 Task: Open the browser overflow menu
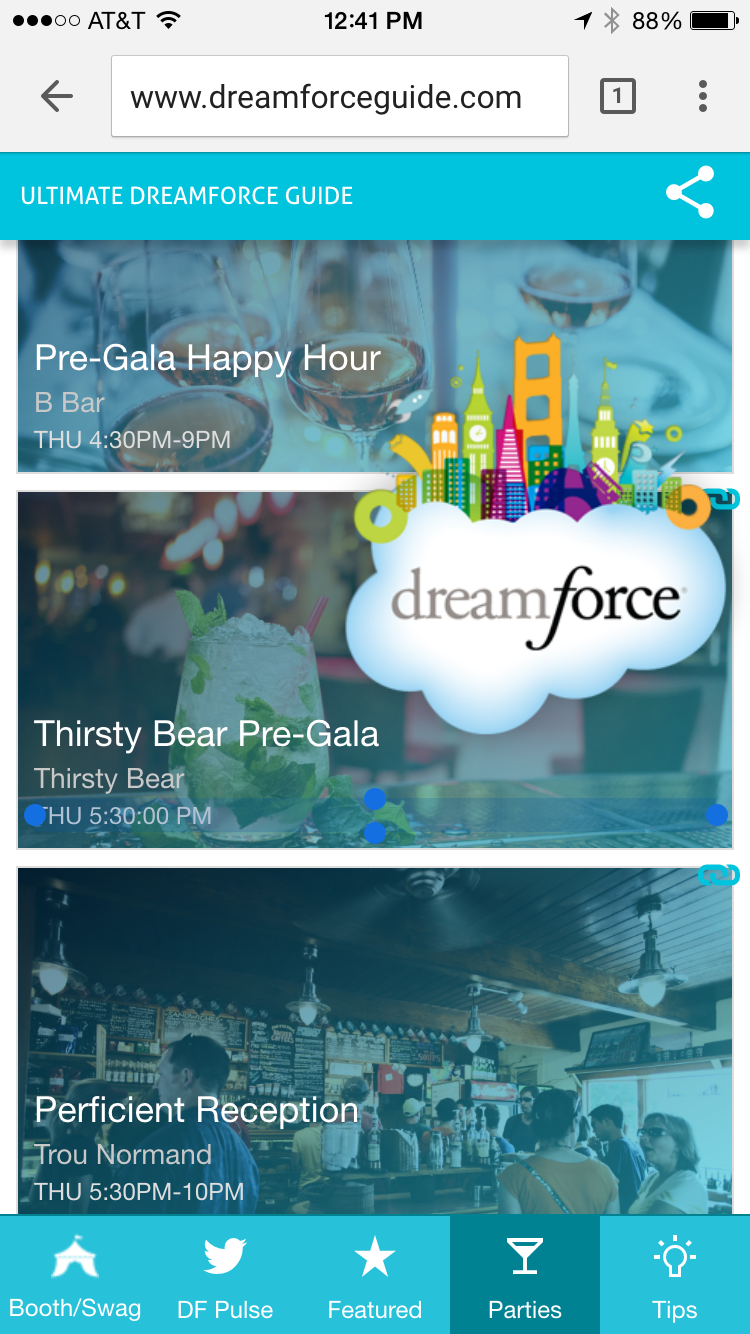coord(703,96)
